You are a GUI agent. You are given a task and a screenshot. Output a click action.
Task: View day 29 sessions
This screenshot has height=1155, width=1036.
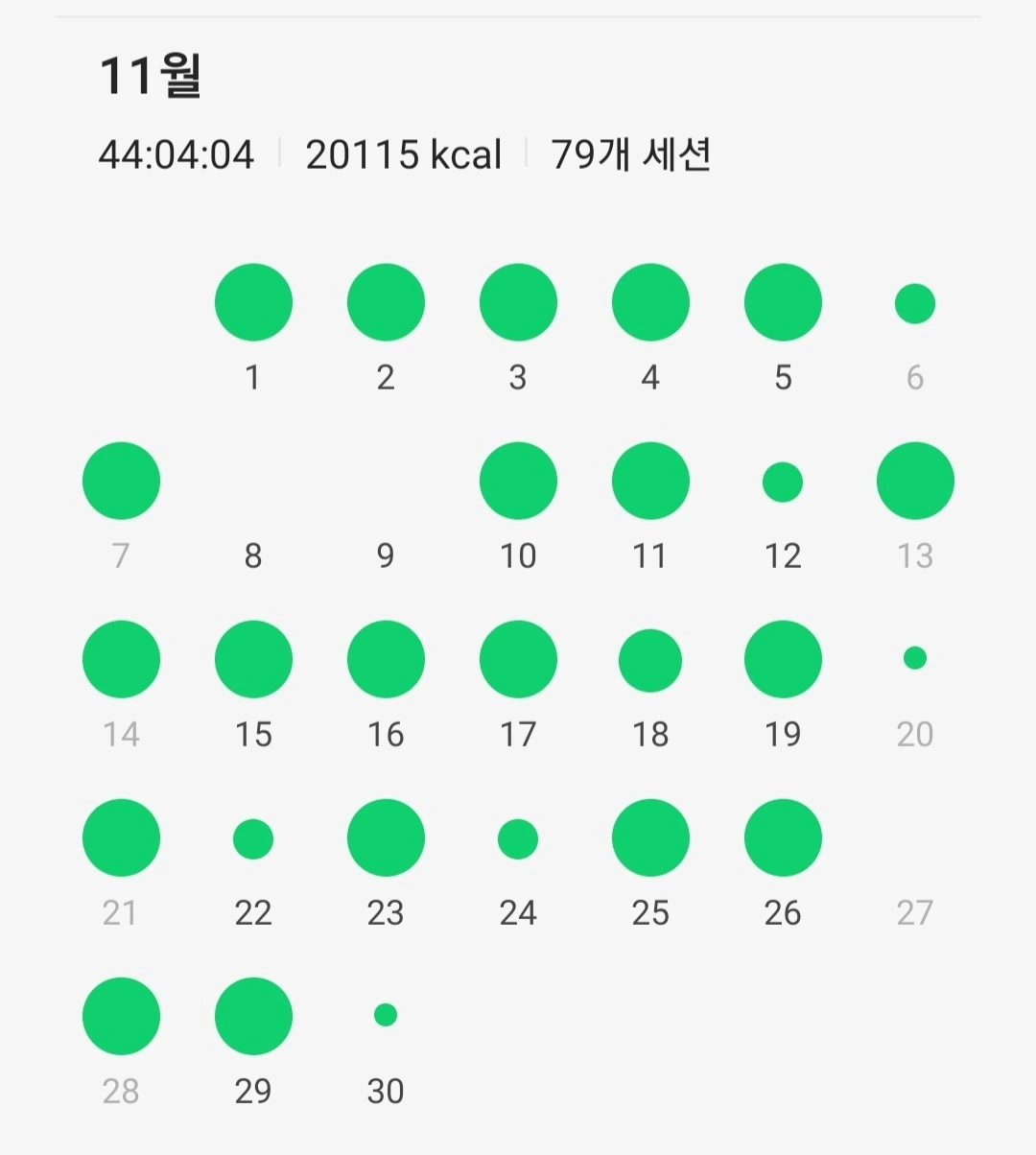[x=253, y=1017]
